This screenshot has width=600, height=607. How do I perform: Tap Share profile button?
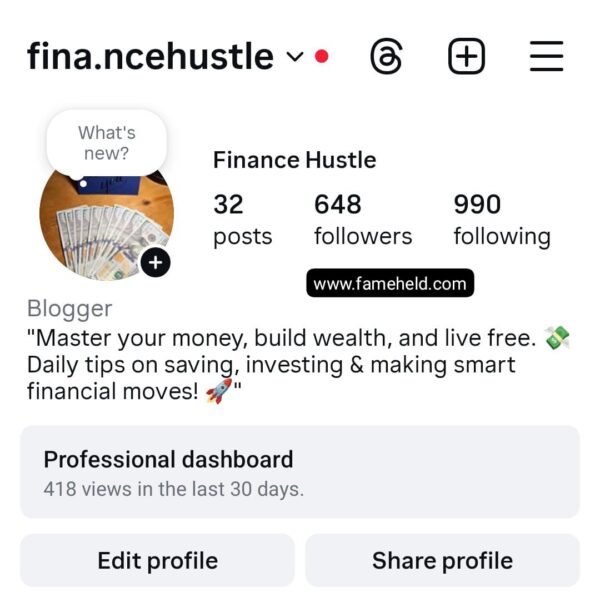click(x=442, y=561)
